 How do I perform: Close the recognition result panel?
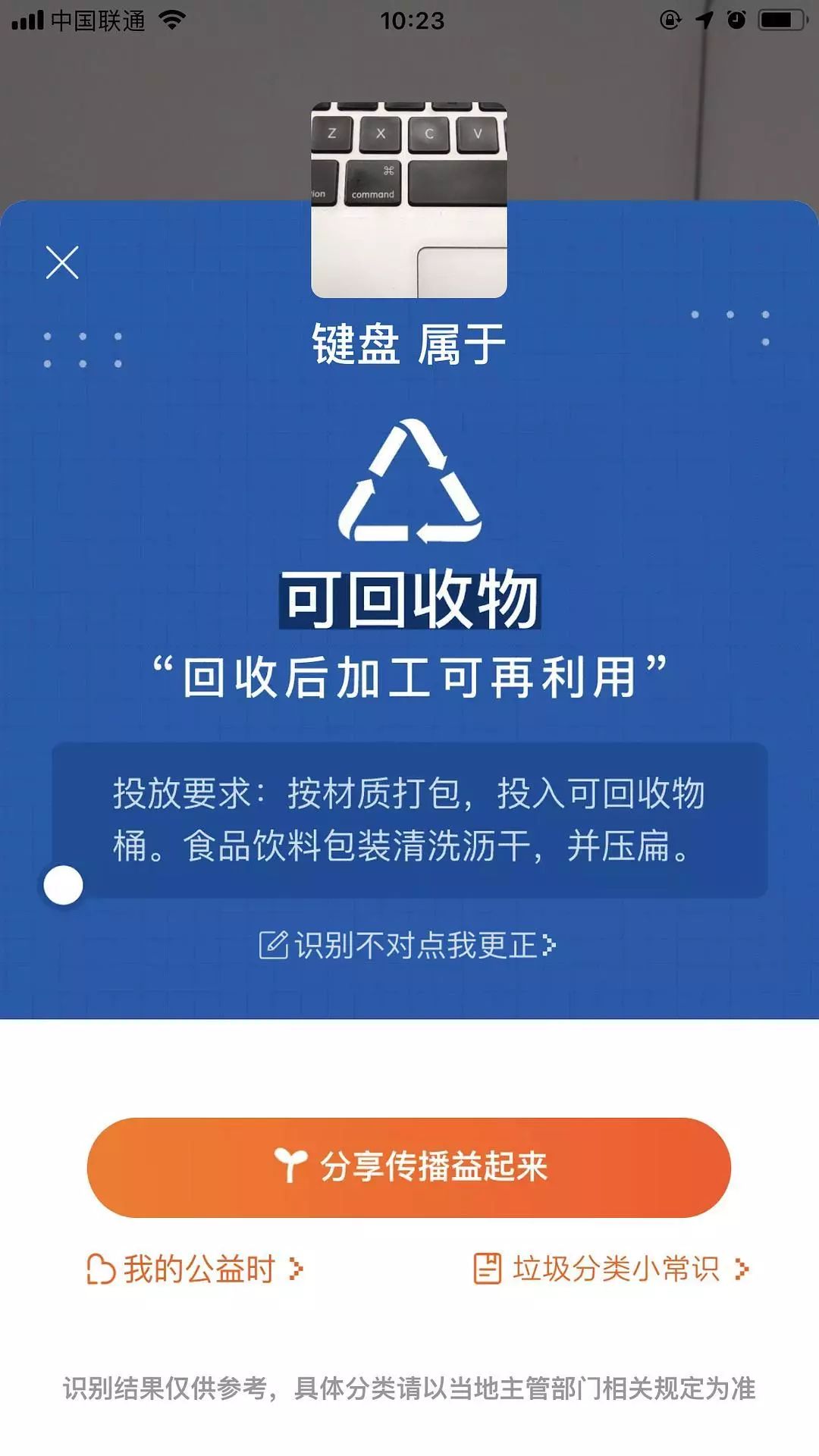62,262
